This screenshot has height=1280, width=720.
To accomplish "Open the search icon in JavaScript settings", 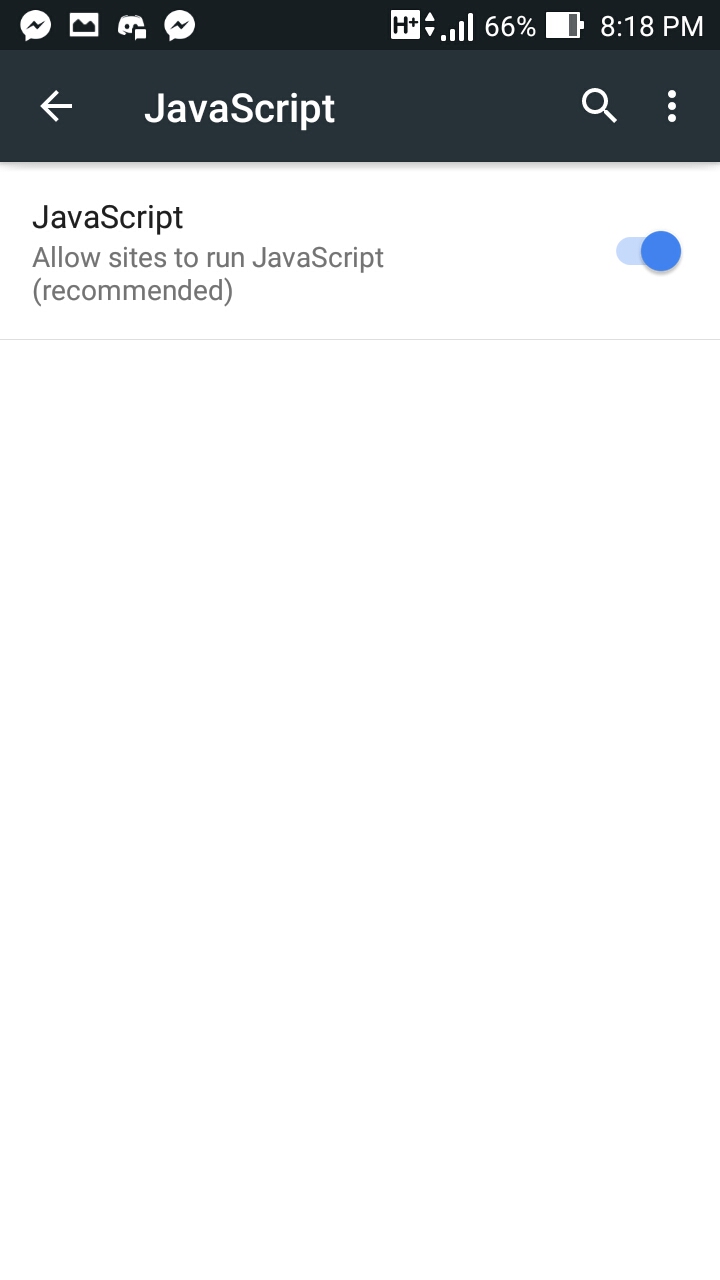I will click(x=599, y=105).
